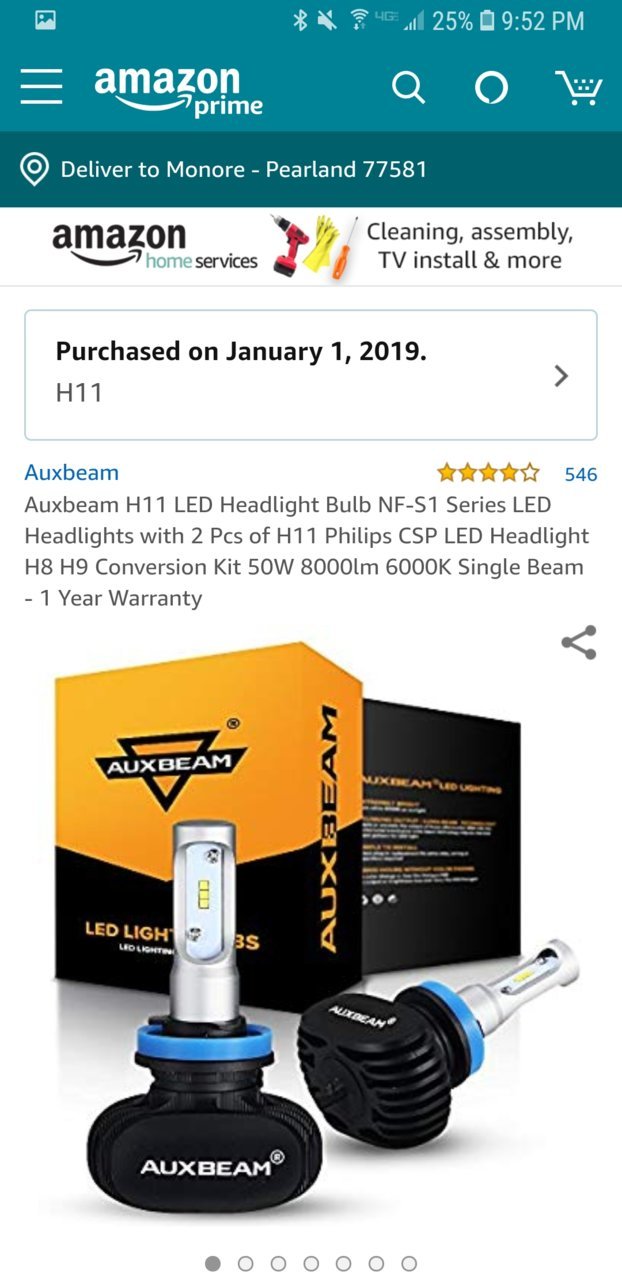
Task: Open the shopping cart
Action: point(579,88)
